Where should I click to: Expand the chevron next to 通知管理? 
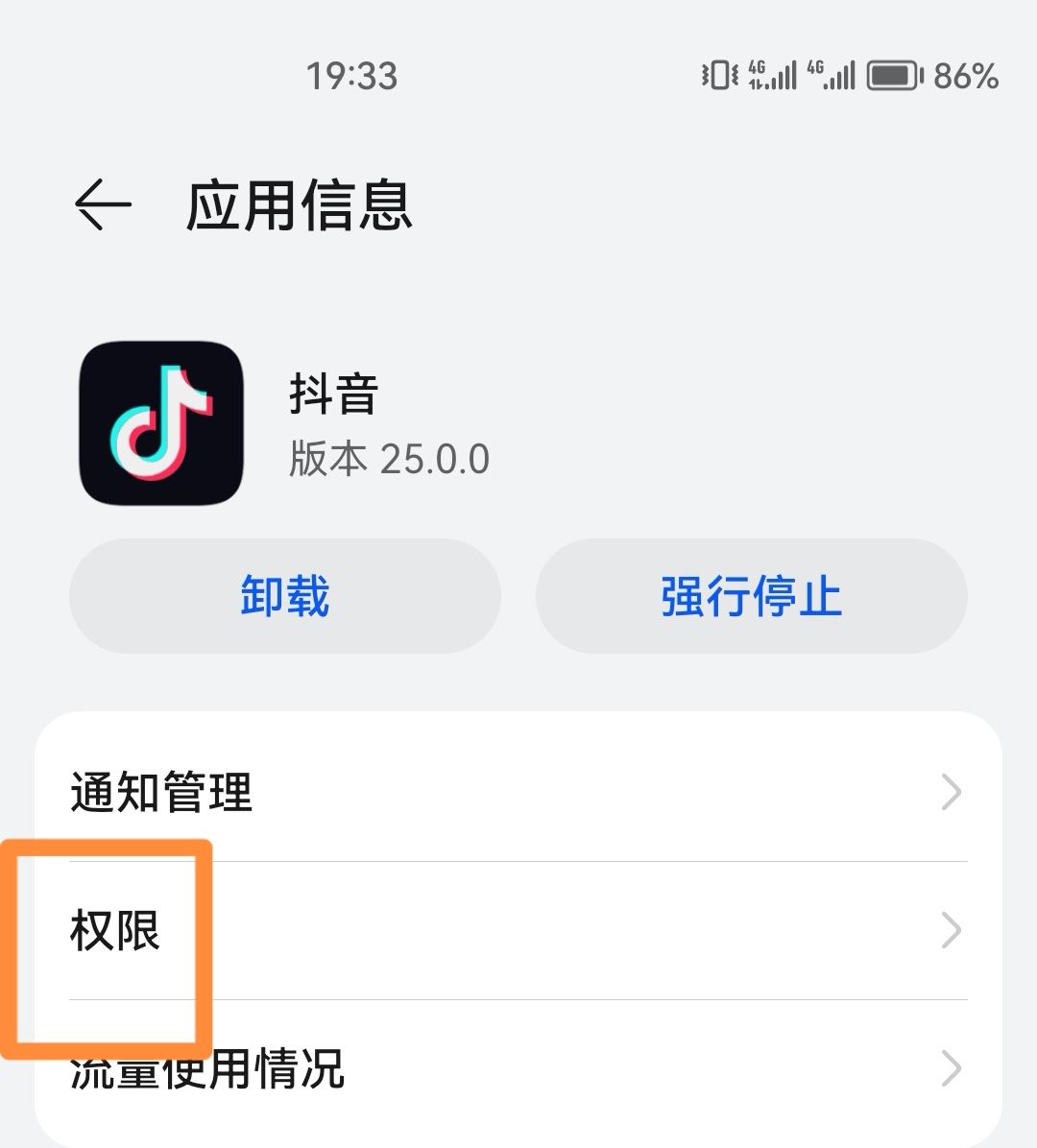pyautogui.click(x=952, y=792)
